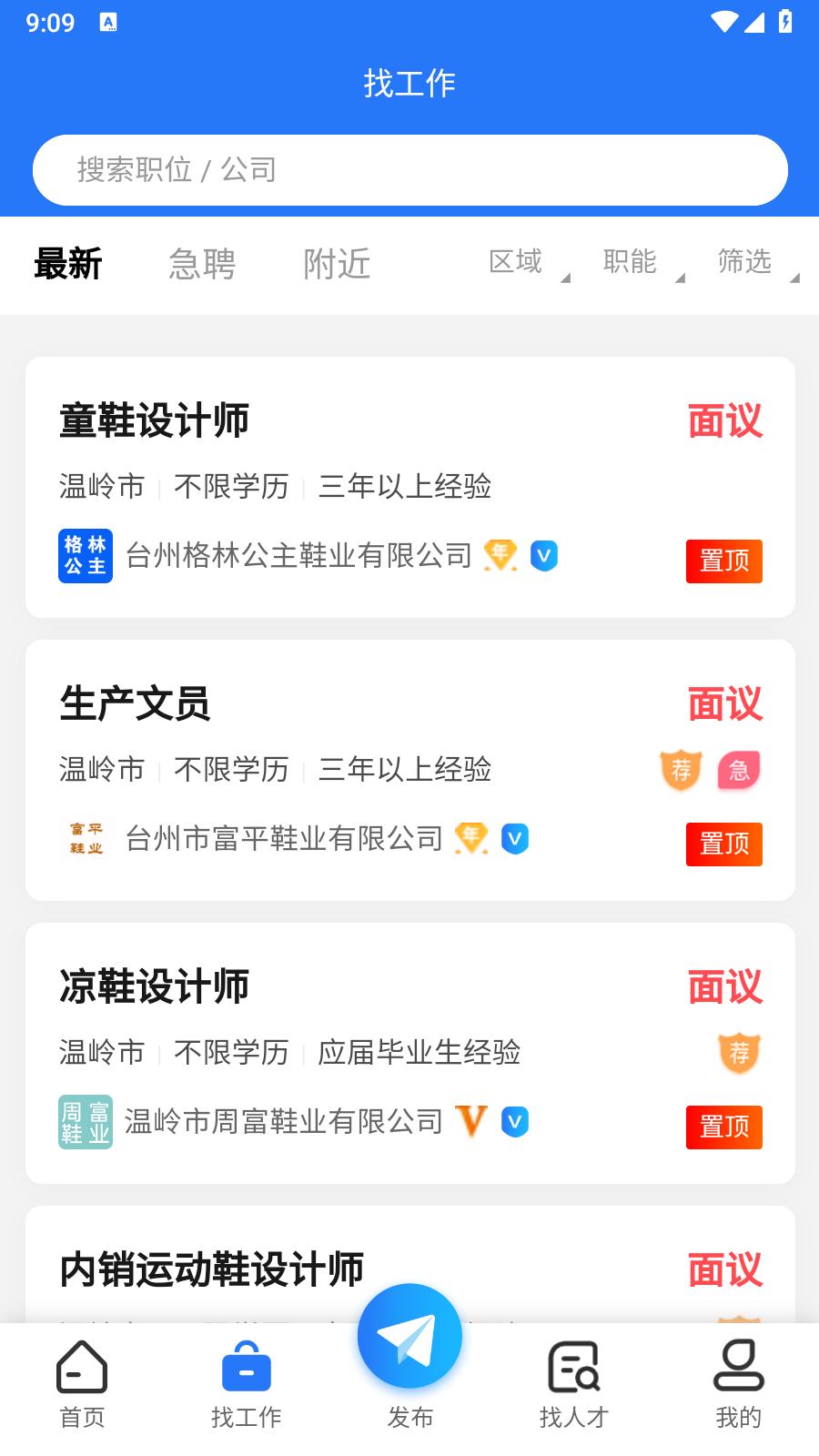Open the 职能 function dropdown

point(632,263)
